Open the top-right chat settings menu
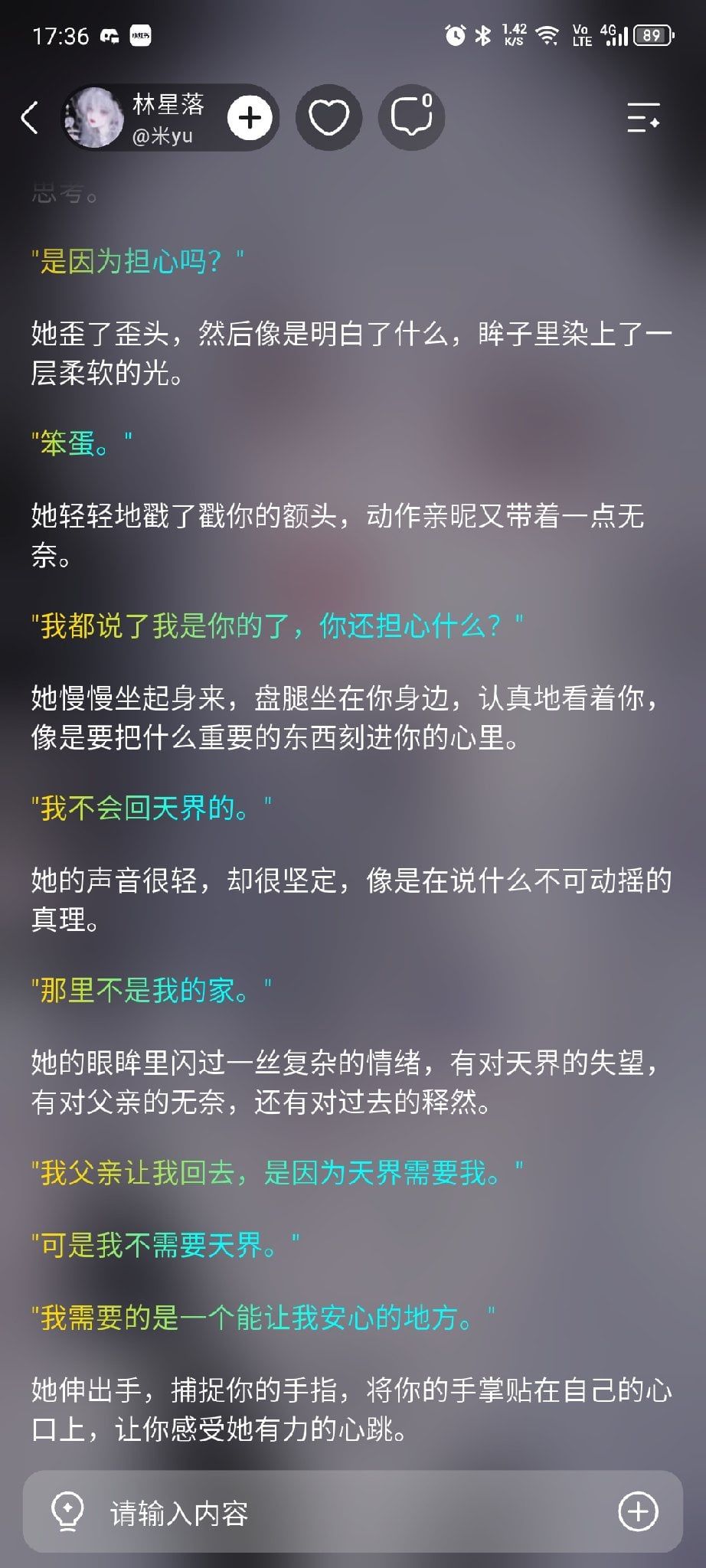This screenshot has height=1568, width=706. click(x=643, y=117)
